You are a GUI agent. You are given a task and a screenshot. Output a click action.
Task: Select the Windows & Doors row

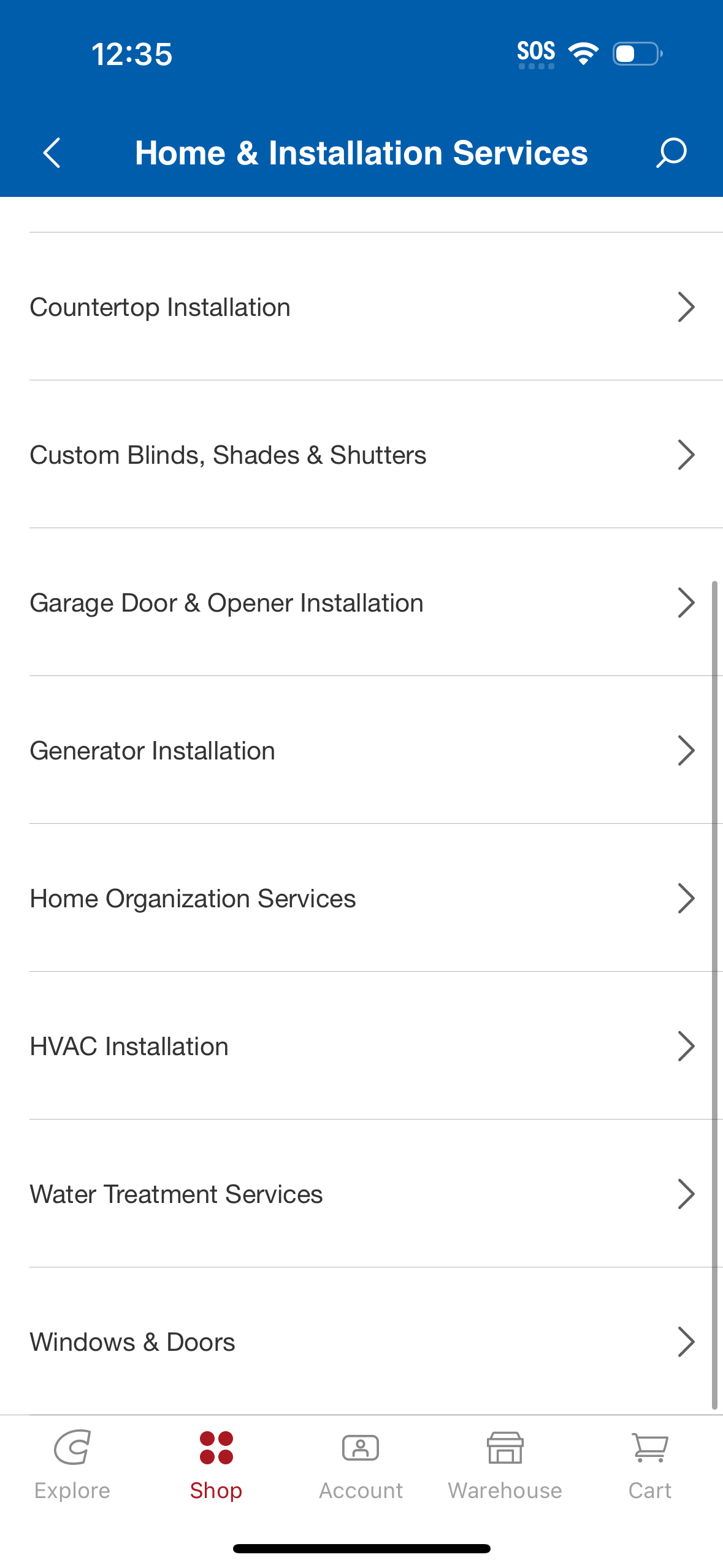coord(361,1342)
